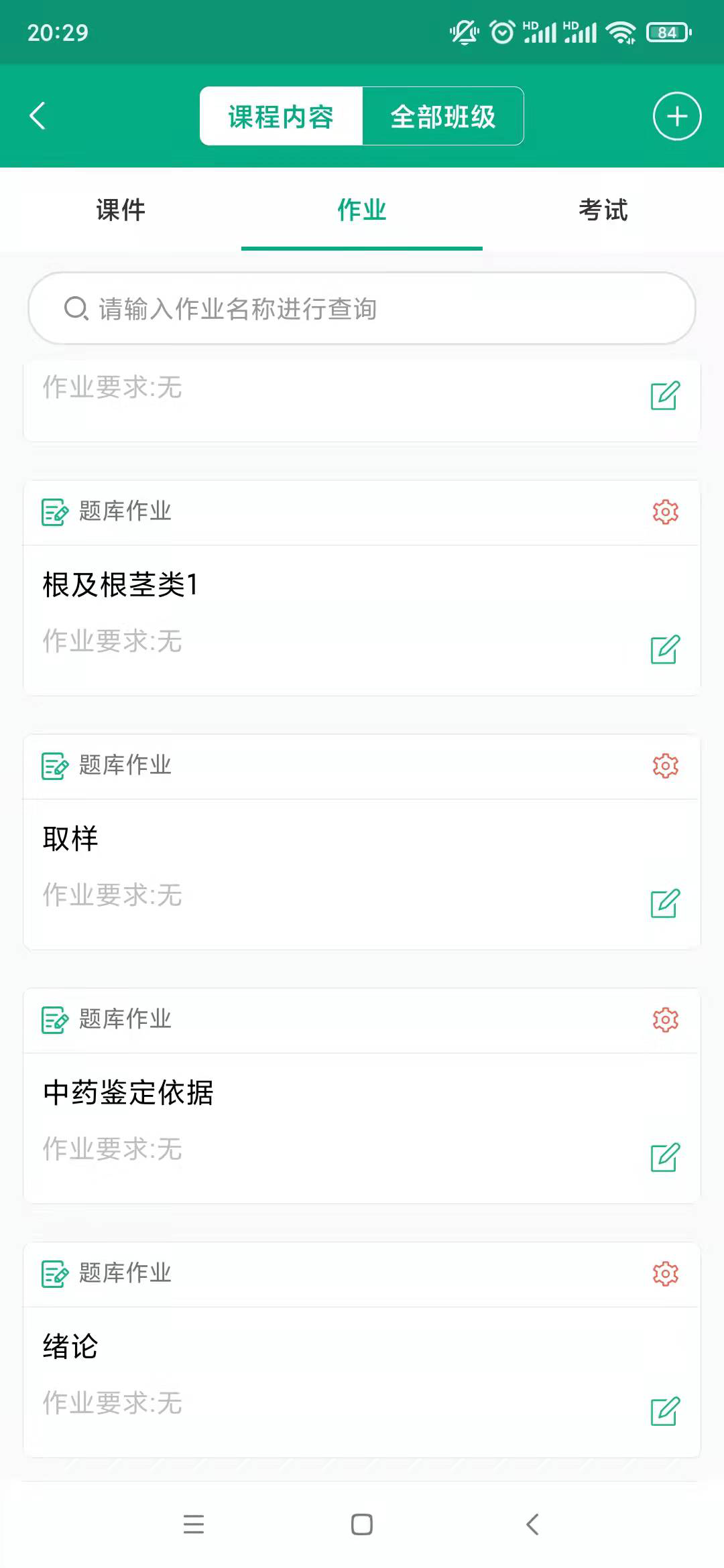Image resolution: width=724 pixels, height=1568 pixels.
Task: Open settings gear for 中药鉴定依据
Action: (x=665, y=1020)
